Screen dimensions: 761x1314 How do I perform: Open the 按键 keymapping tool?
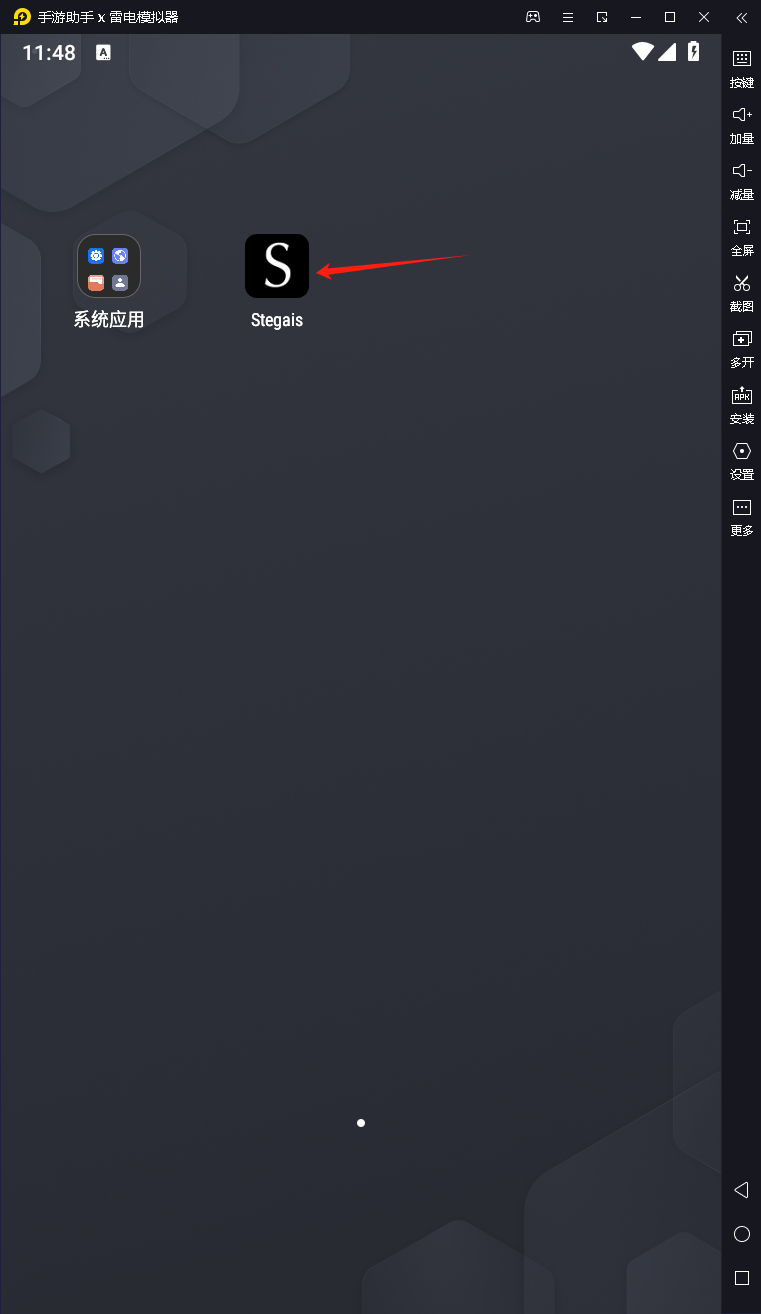click(x=741, y=67)
